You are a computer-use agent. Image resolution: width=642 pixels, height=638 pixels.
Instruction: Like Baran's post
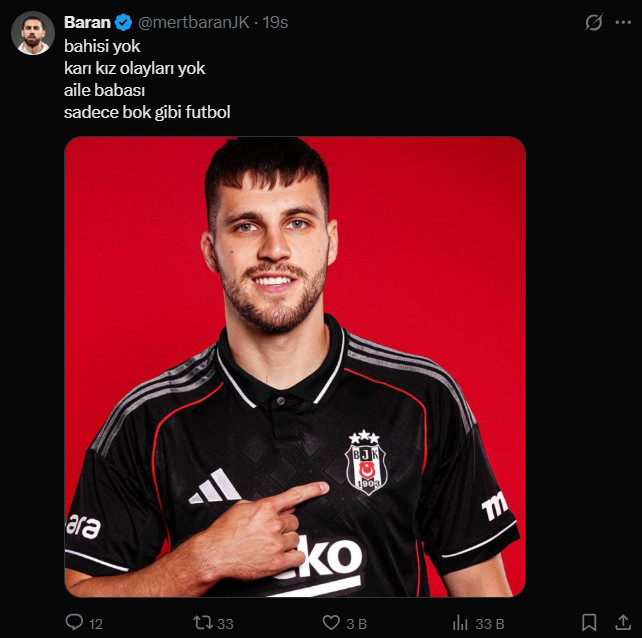pyautogui.click(x=332, y=622)
